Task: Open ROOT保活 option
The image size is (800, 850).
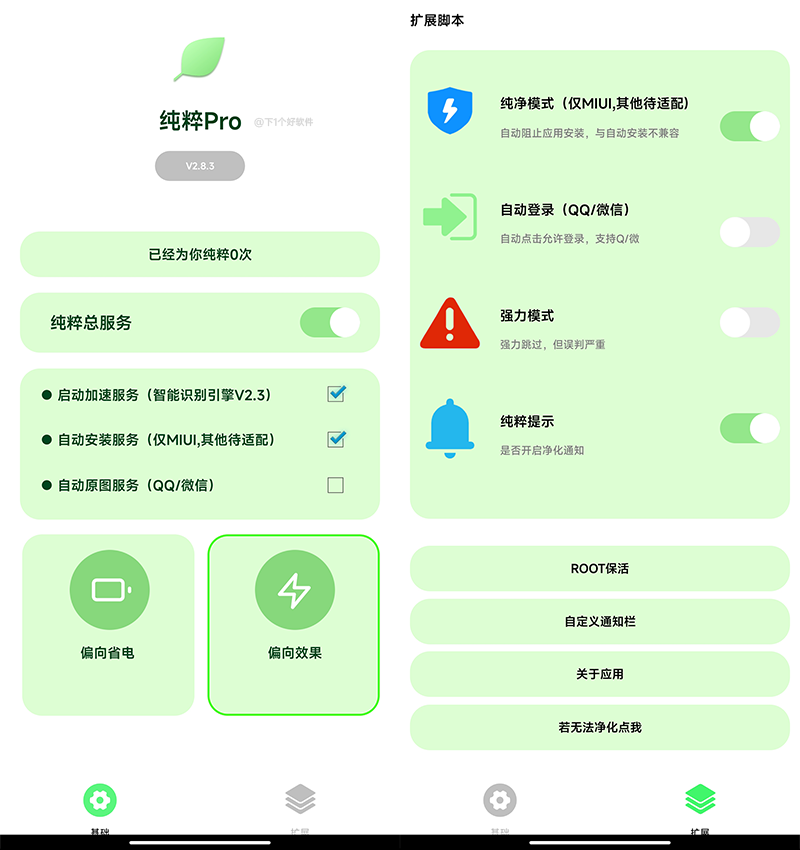Action: pyautogui.click(x=600, y=568)
